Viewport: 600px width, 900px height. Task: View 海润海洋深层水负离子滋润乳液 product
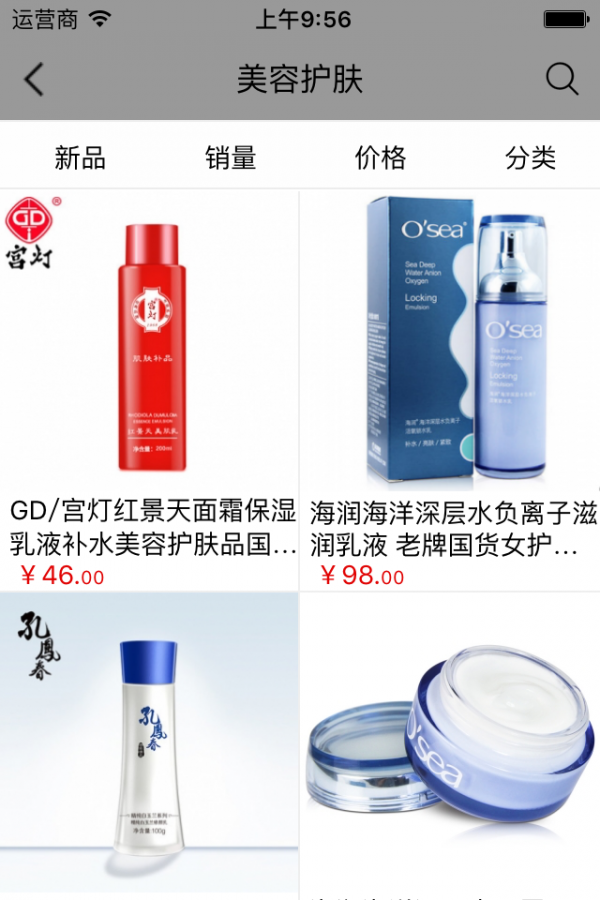pyautogui.click(x=450, y=390)
